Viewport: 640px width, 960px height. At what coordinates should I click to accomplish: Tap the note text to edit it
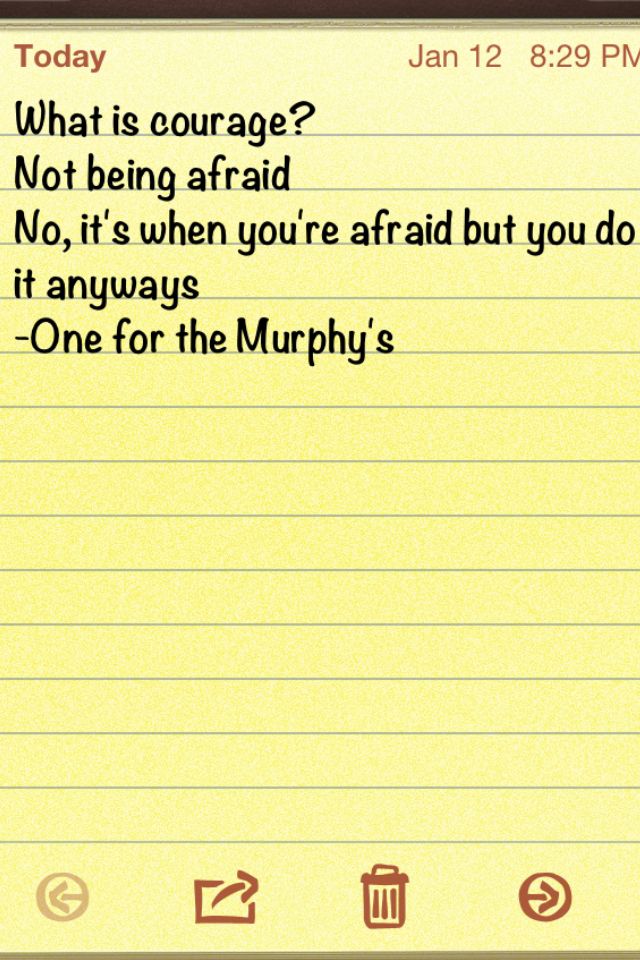click(x=300, y=230)
